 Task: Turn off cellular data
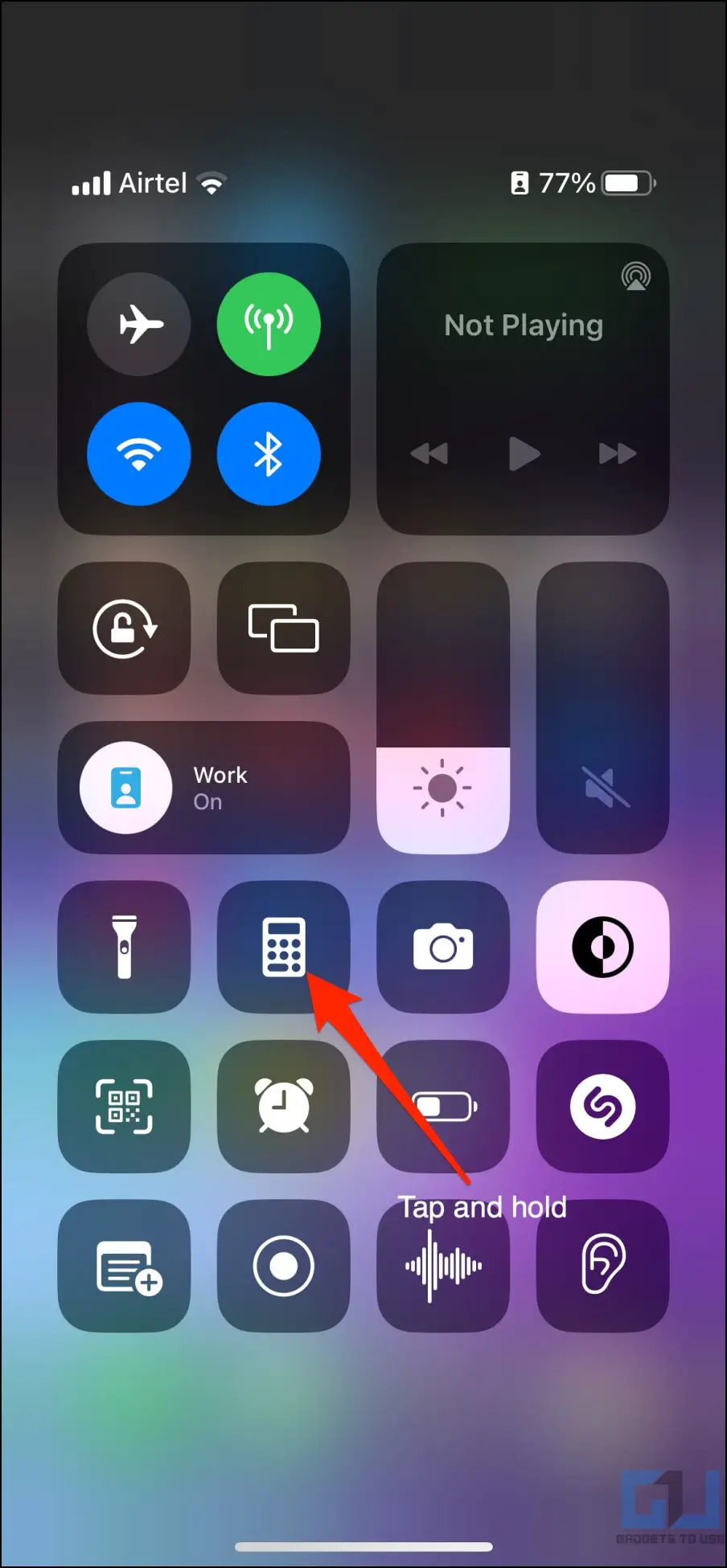269,325
